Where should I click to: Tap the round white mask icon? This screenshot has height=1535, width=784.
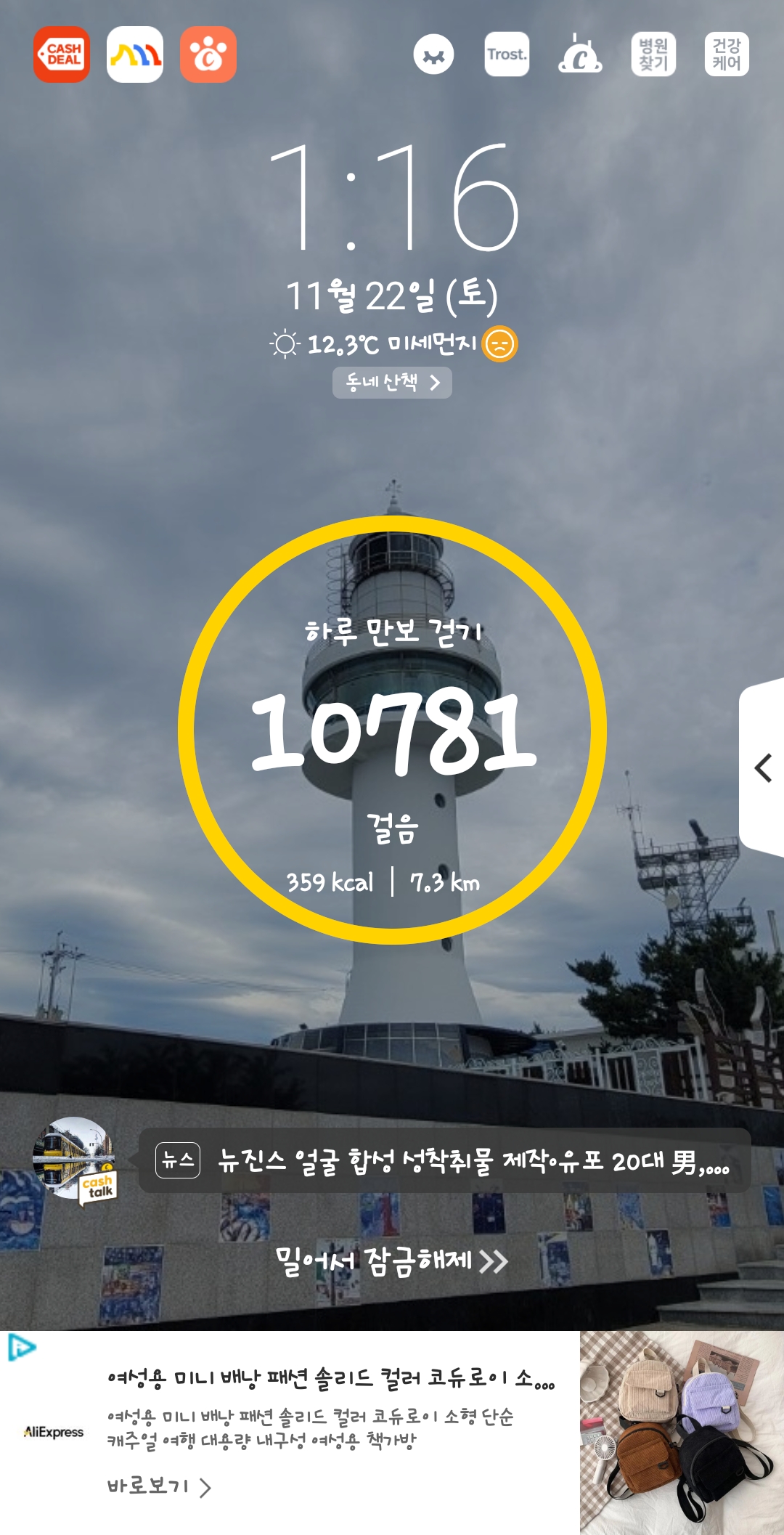(433, 54)
